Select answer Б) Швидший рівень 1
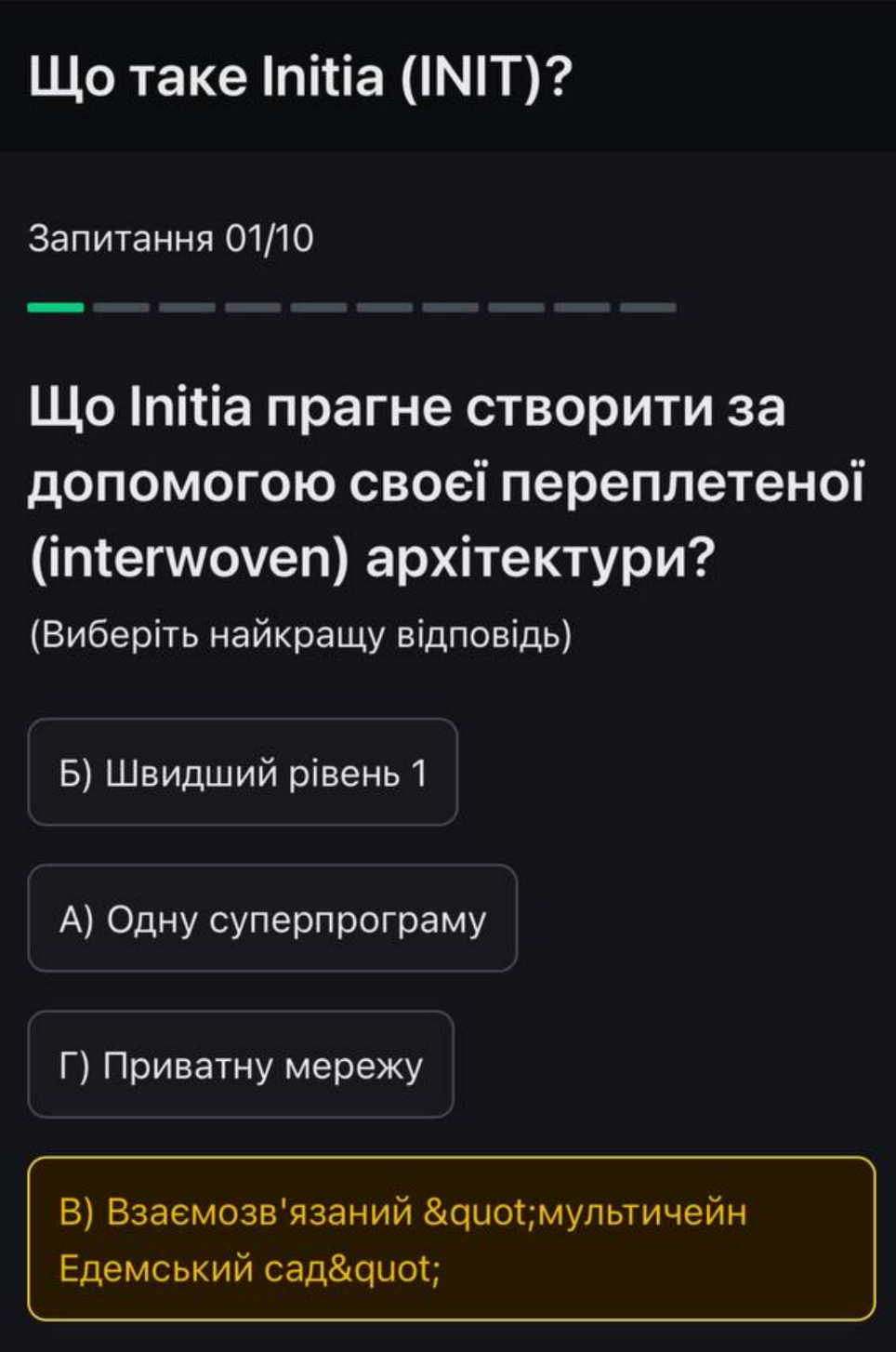 point(243,772)
